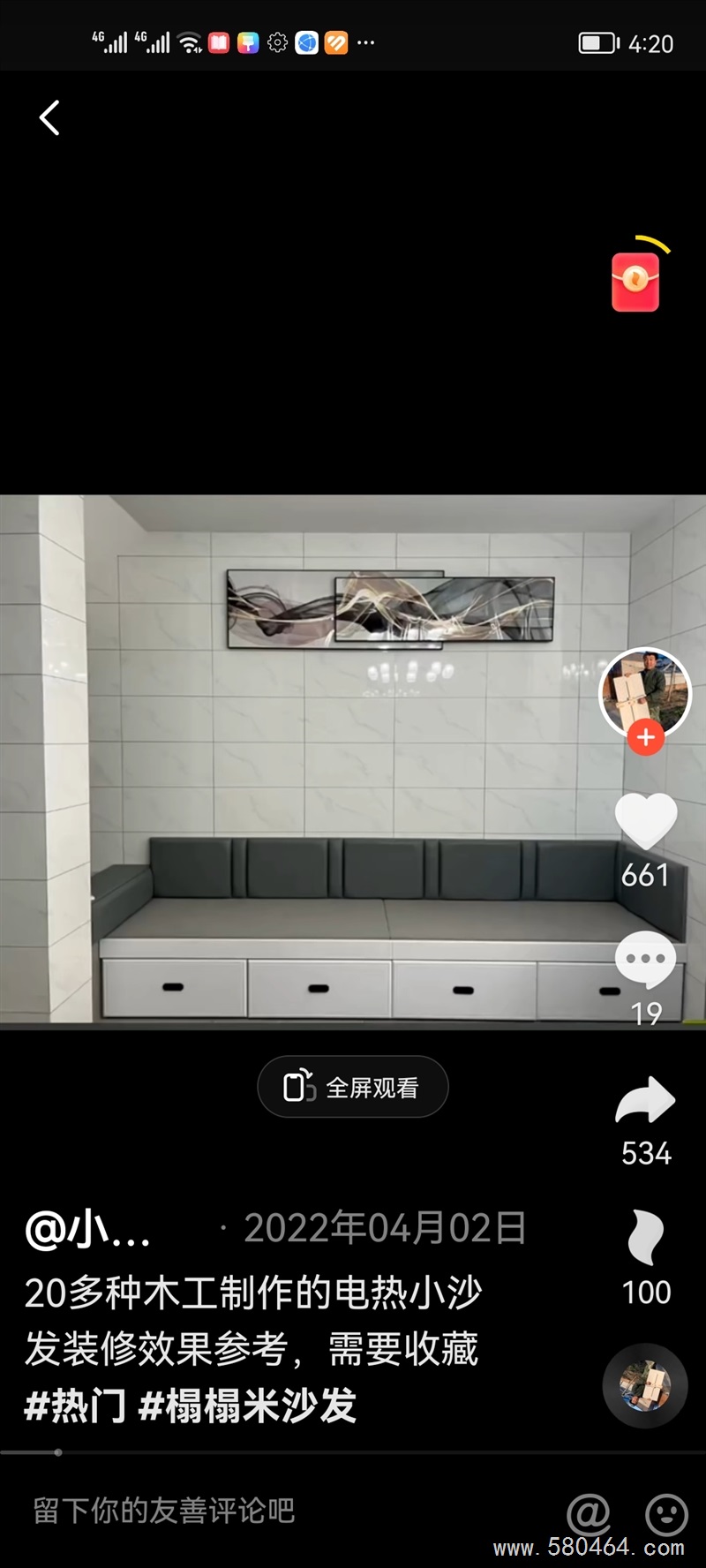The image size is (706, 1568).
Task: Open the red envelope reward icon
Action: pyautogui.click(x=635, y=282)
